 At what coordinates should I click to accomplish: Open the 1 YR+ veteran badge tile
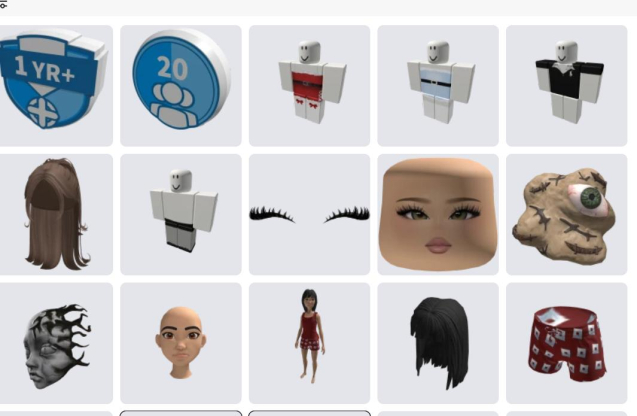tap(53, 85)
